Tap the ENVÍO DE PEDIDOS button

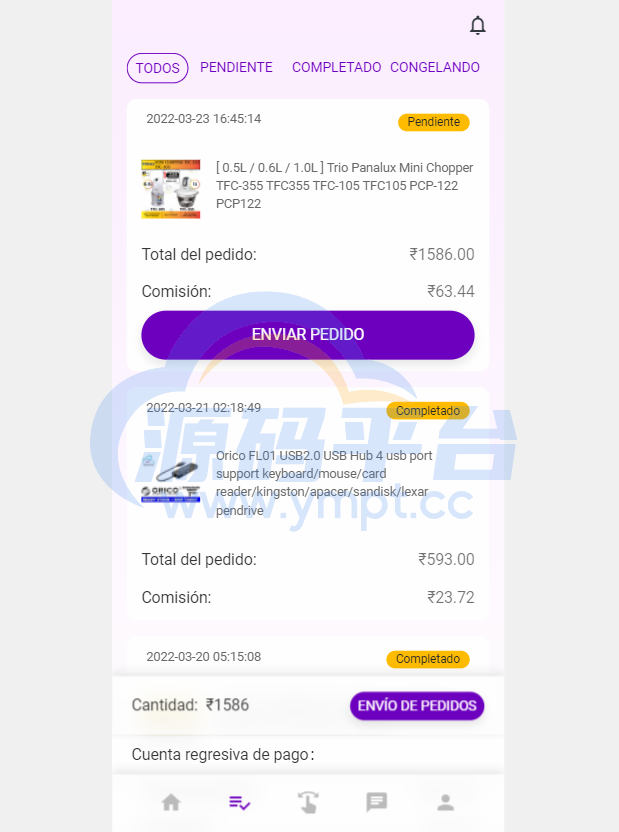click(417, 705)
